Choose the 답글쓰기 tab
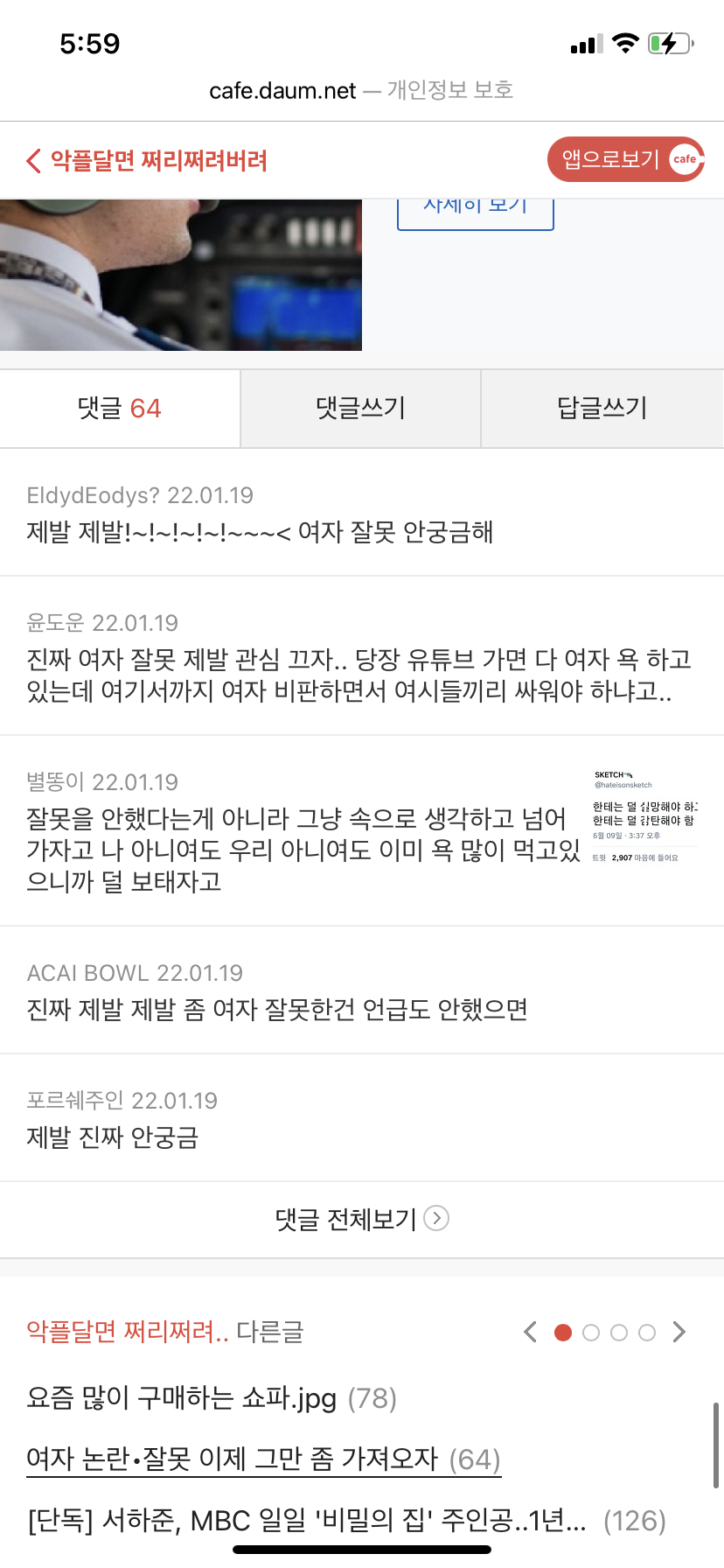The height and width of the screenshot is (1568, 724). pos(602,409)
